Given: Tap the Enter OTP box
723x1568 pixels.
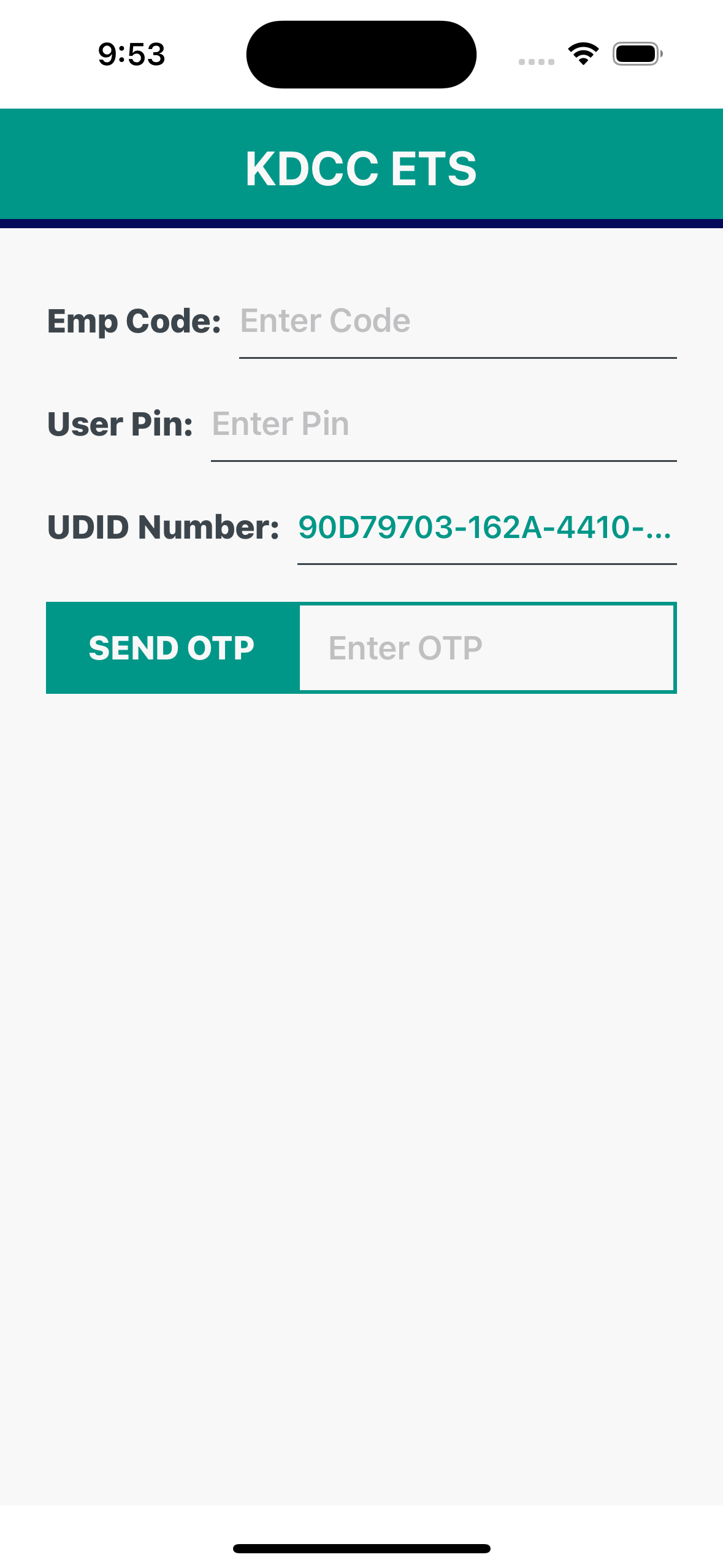Looking at the screenshot, I should click(x=486, y=648).
